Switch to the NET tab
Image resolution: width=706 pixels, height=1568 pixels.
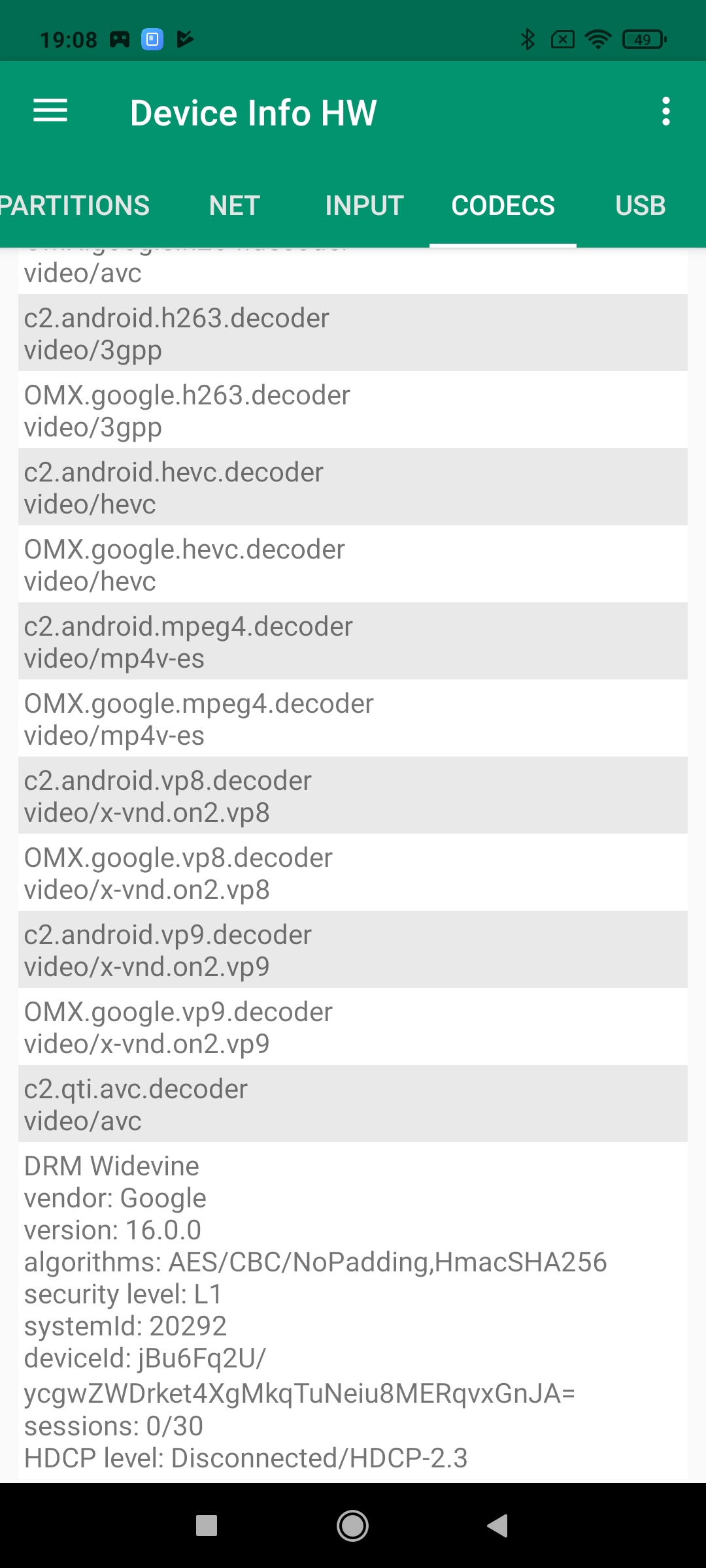(234, 206)
